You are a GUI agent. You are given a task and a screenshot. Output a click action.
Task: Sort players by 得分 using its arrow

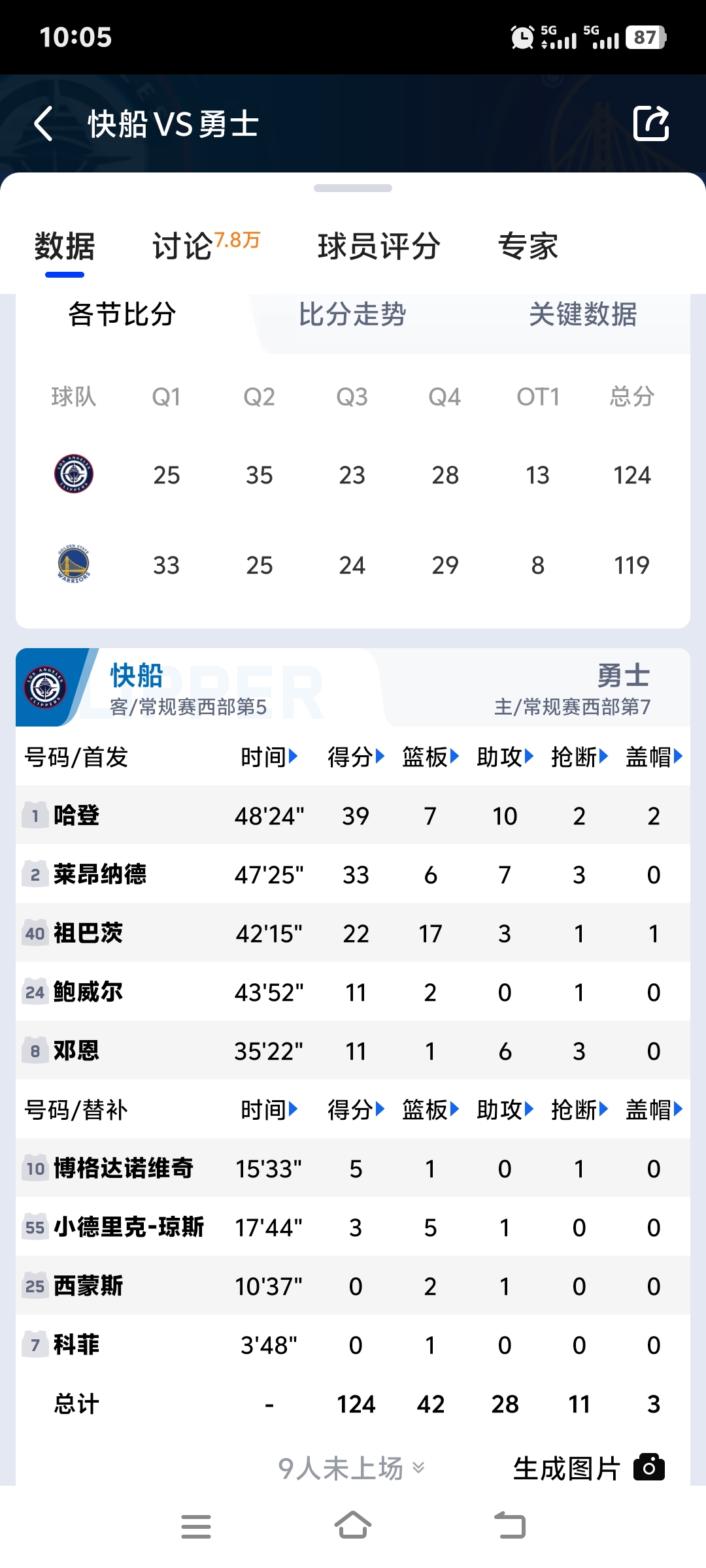pyautogui.click(x=379, y=758)
